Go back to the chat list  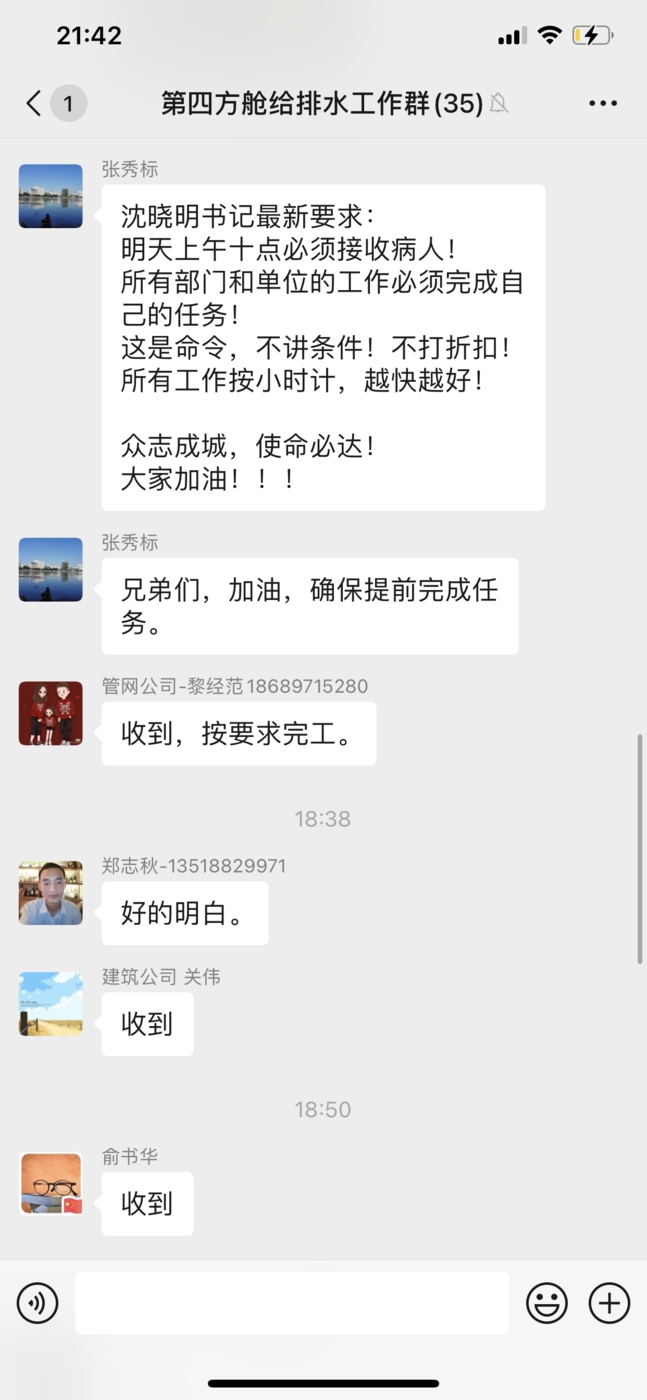[35, 103]
